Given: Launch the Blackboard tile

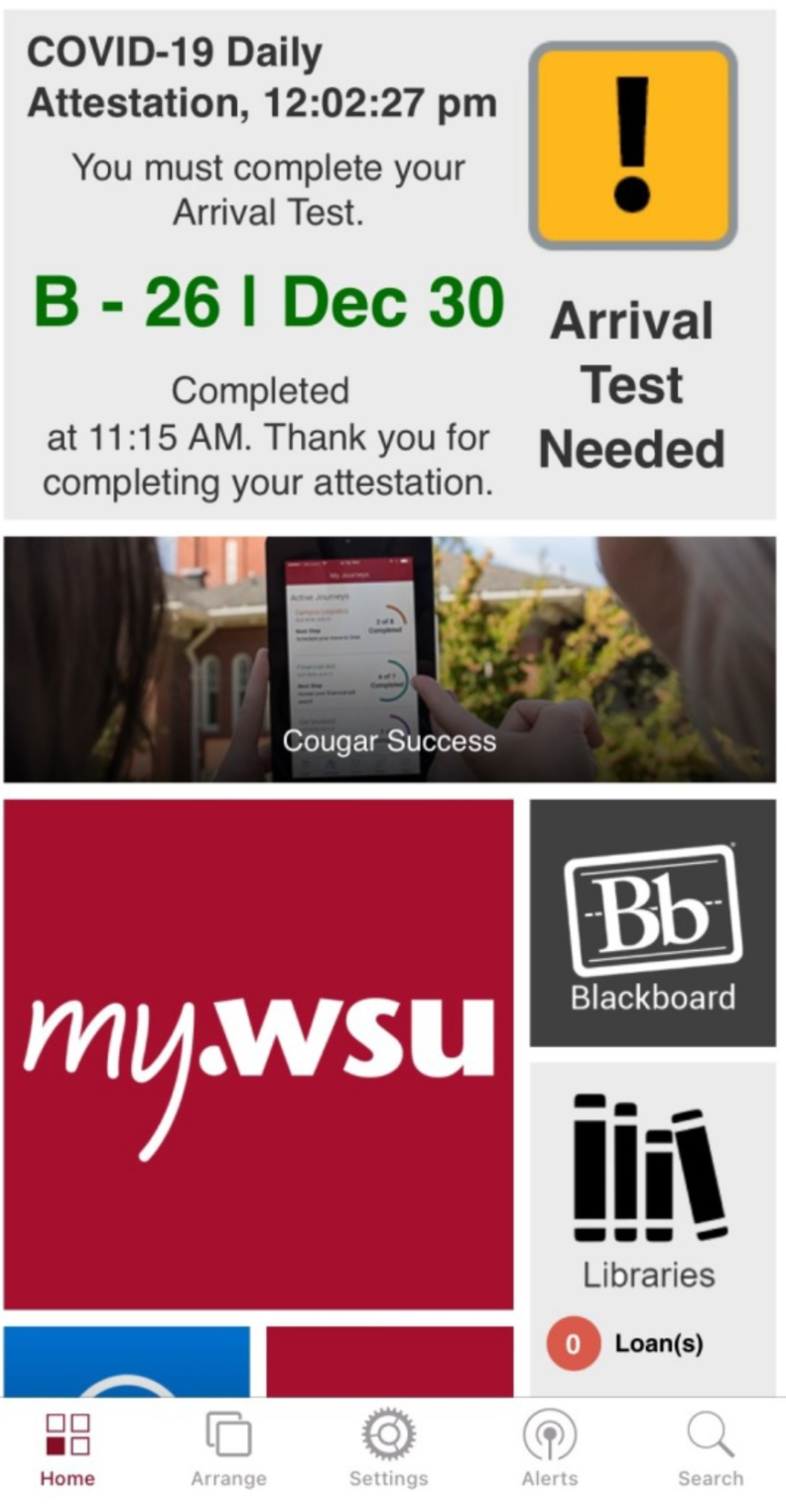Looking at the screenshot, I should click(x=652, y=923).
